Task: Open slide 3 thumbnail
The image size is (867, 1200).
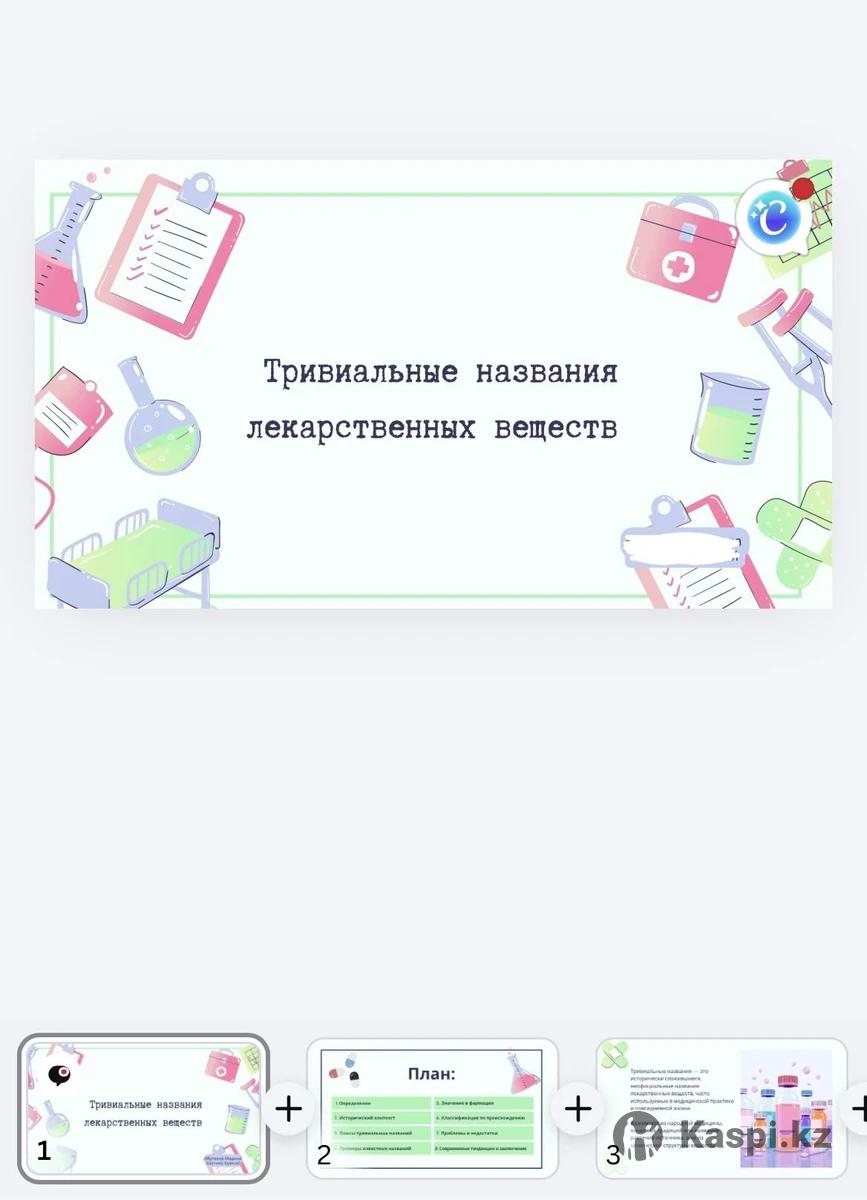Action: pos(721,1110)
